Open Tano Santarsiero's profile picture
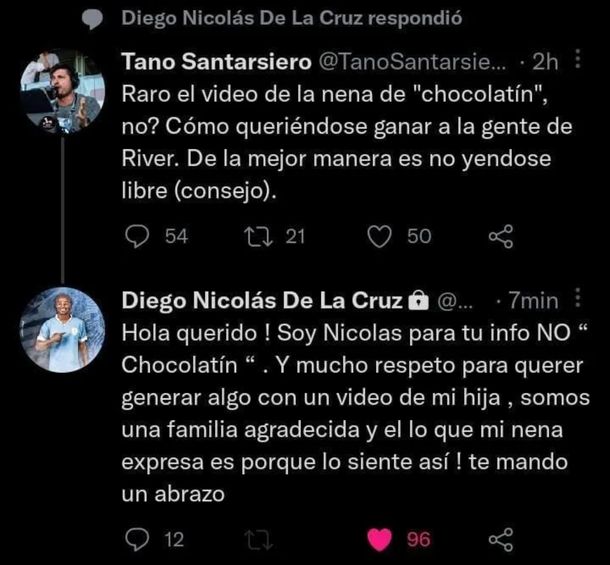This screenshot has width=610, height=565. [x=62, y=91]
